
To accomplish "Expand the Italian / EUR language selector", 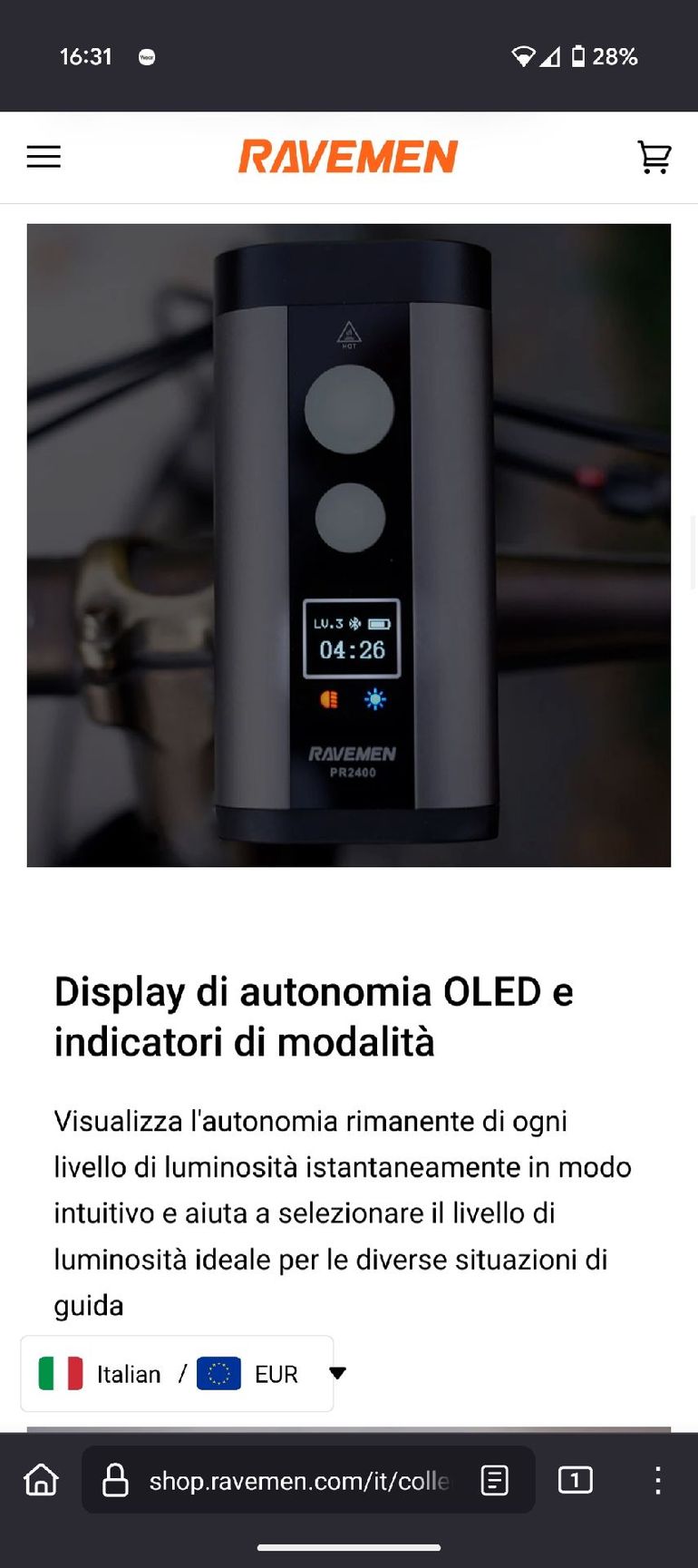I will click(x=177, y=1373).
